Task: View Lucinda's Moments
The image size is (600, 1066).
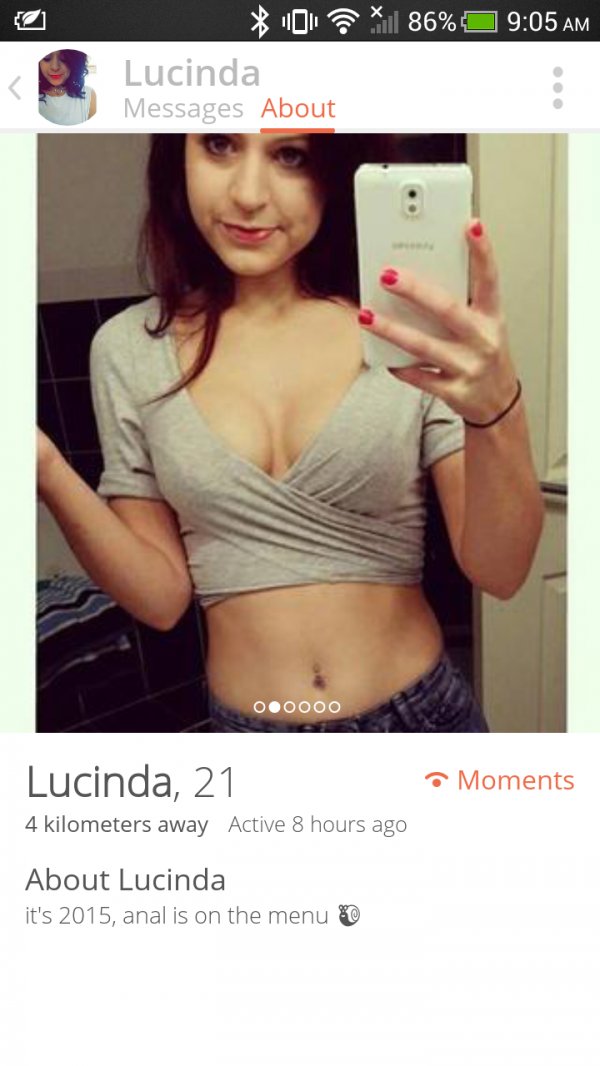Action: 499,780
